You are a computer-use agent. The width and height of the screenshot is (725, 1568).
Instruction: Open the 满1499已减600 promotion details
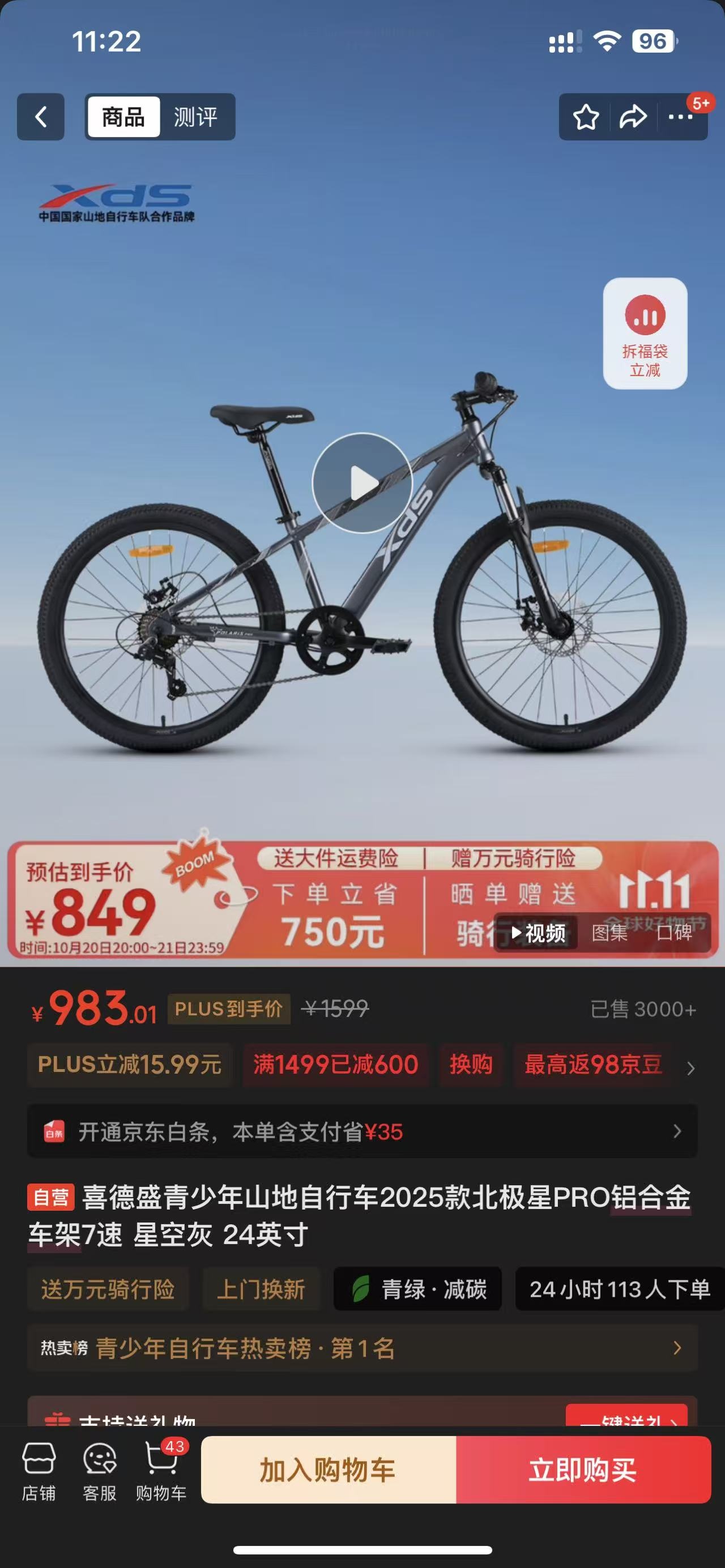(x=335, y=1065)
